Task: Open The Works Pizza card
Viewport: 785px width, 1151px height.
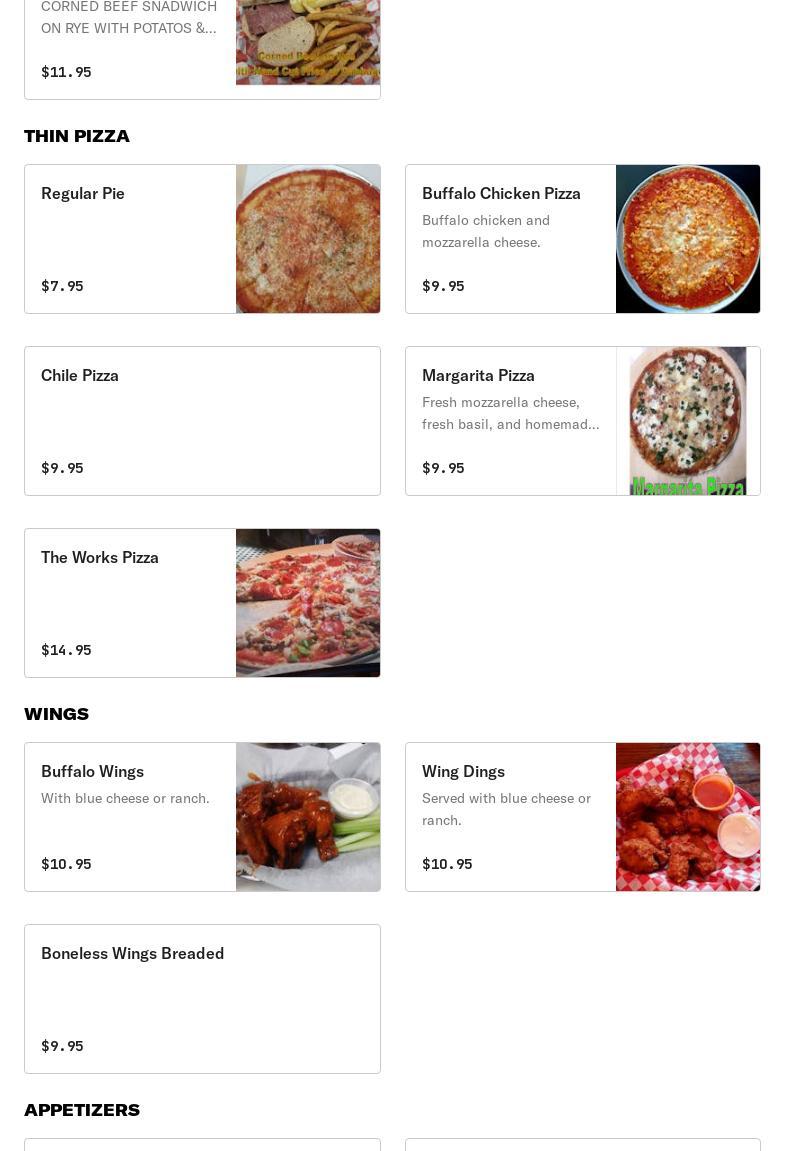Action: 202,603
